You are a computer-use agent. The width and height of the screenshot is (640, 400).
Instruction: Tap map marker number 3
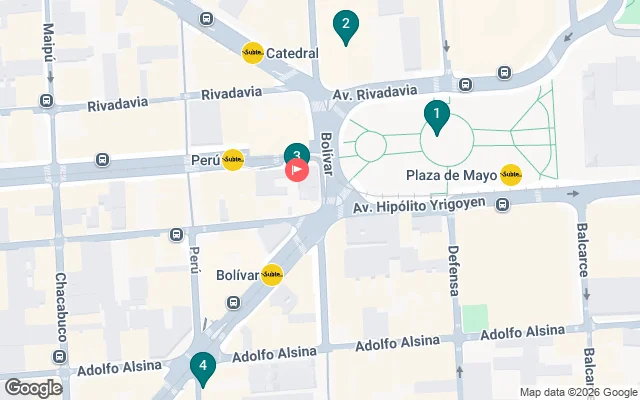coord(296,153)
